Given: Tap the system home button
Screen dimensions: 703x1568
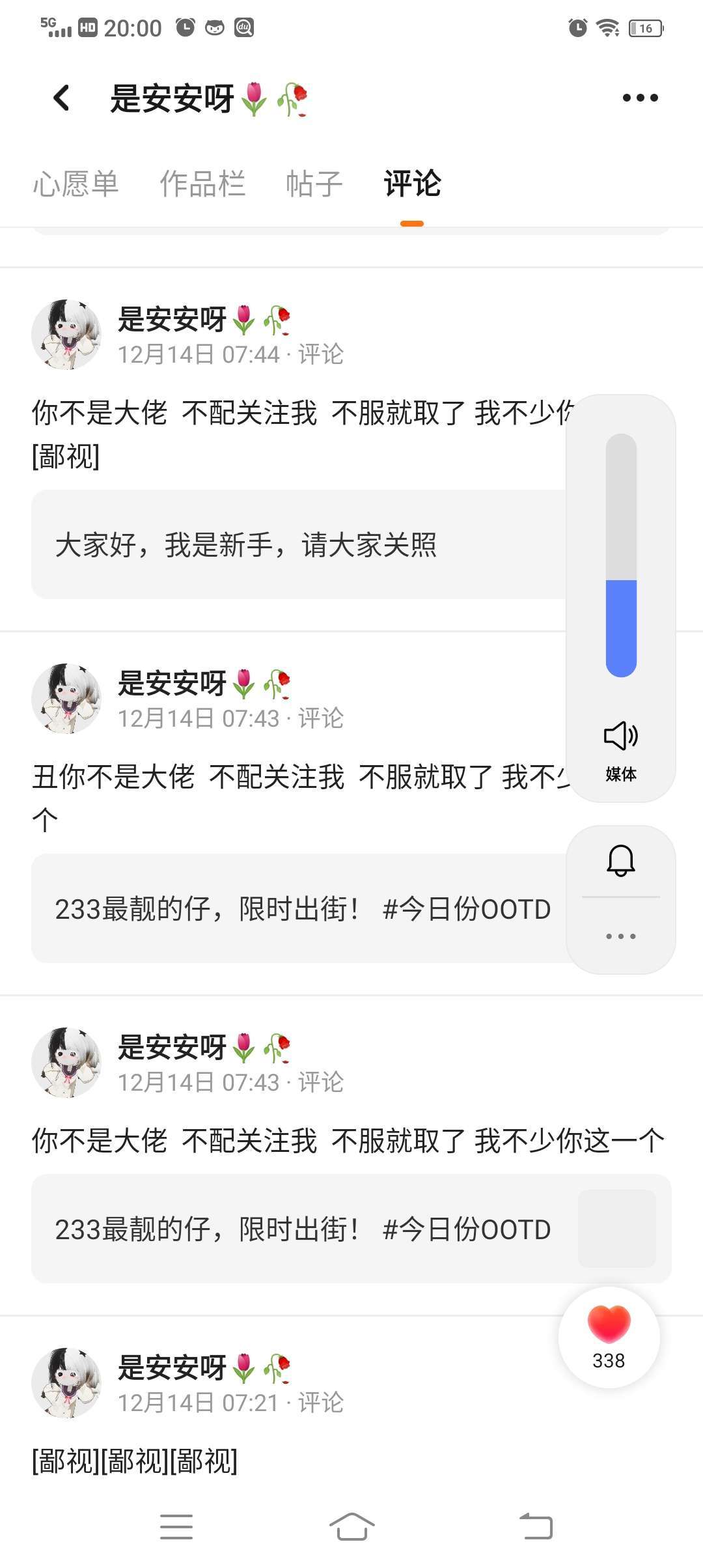Looking at the screenshot, I should tap(351, 1526).
